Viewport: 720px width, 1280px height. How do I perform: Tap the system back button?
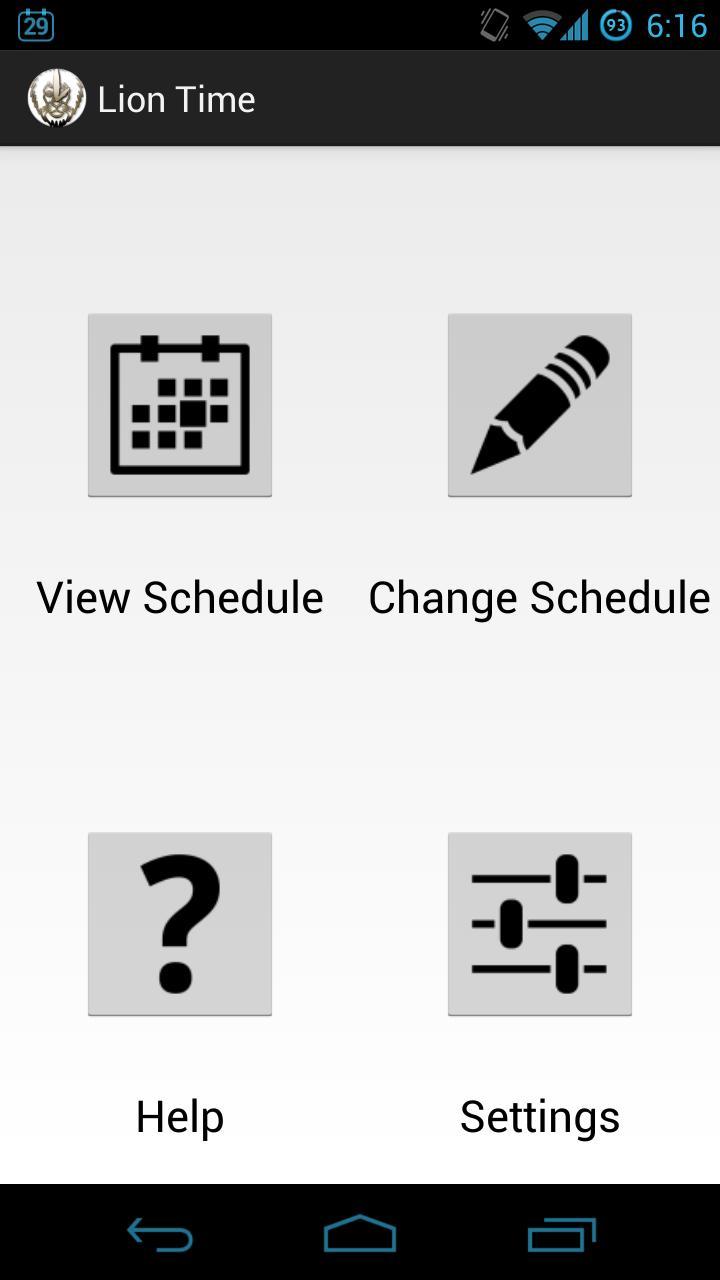coord(160,1234)
